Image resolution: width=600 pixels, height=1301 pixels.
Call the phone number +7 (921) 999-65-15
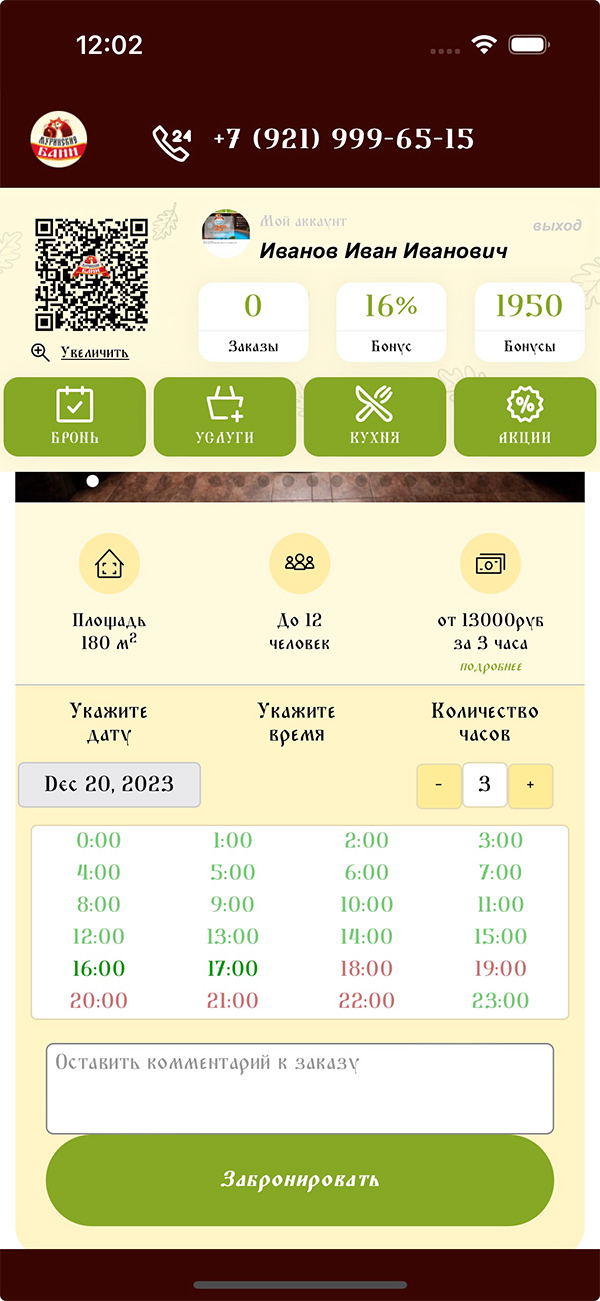pos(343,139)
